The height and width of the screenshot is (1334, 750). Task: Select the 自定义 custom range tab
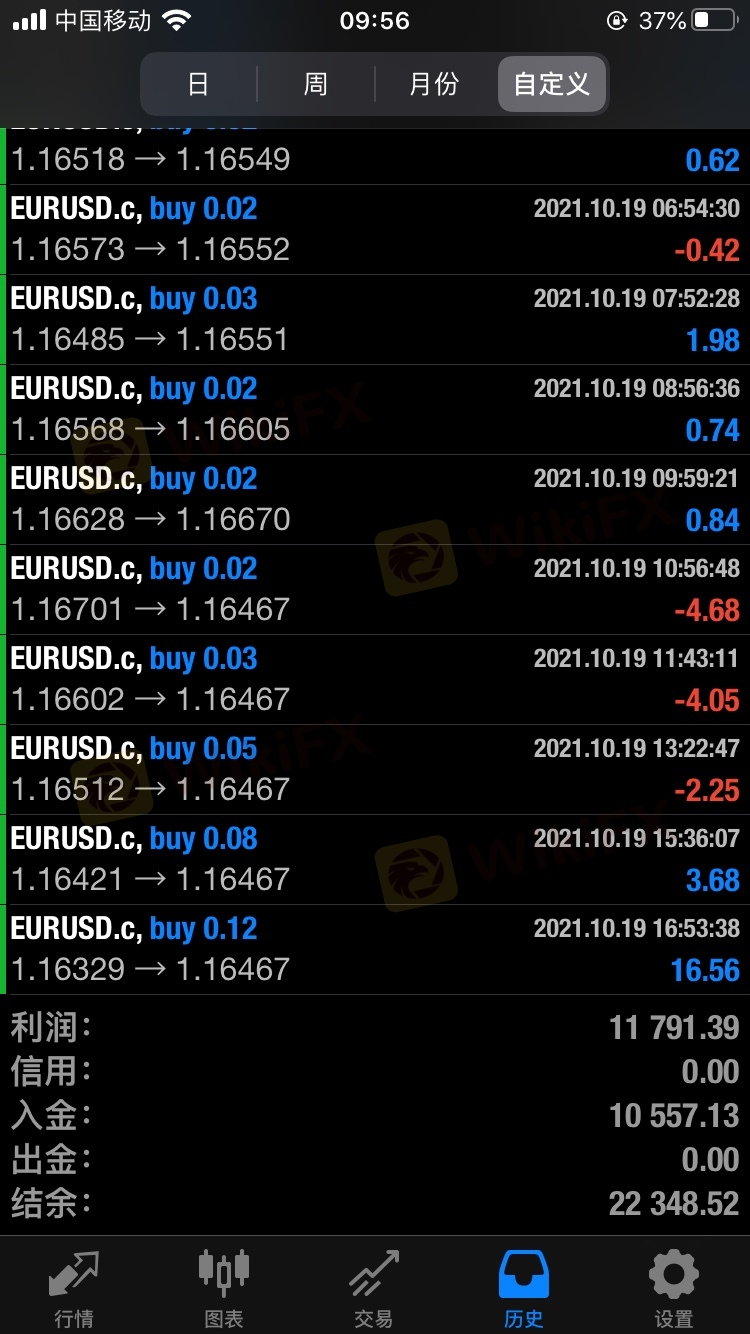click(x=552, y=84)
